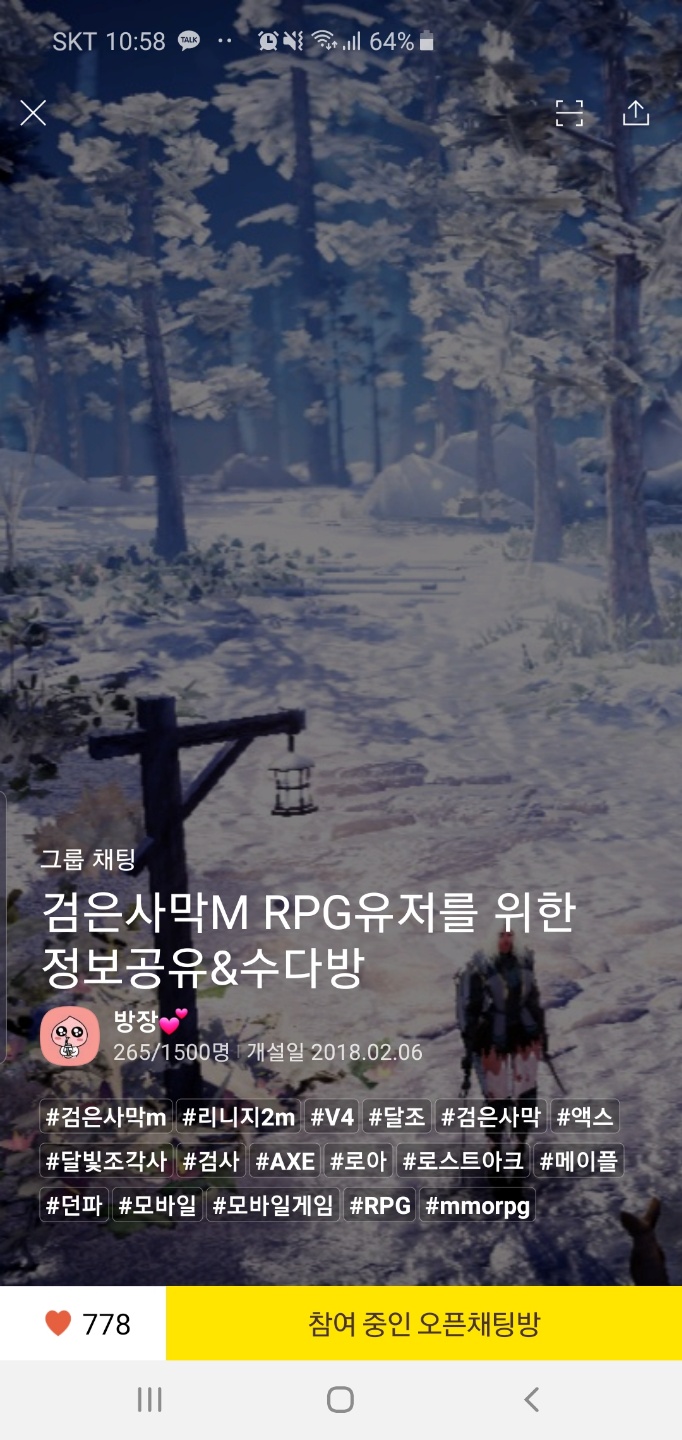Open the QR code scan icon
Viewport: 682px width, 1440px height.
[x=569, y=113]
